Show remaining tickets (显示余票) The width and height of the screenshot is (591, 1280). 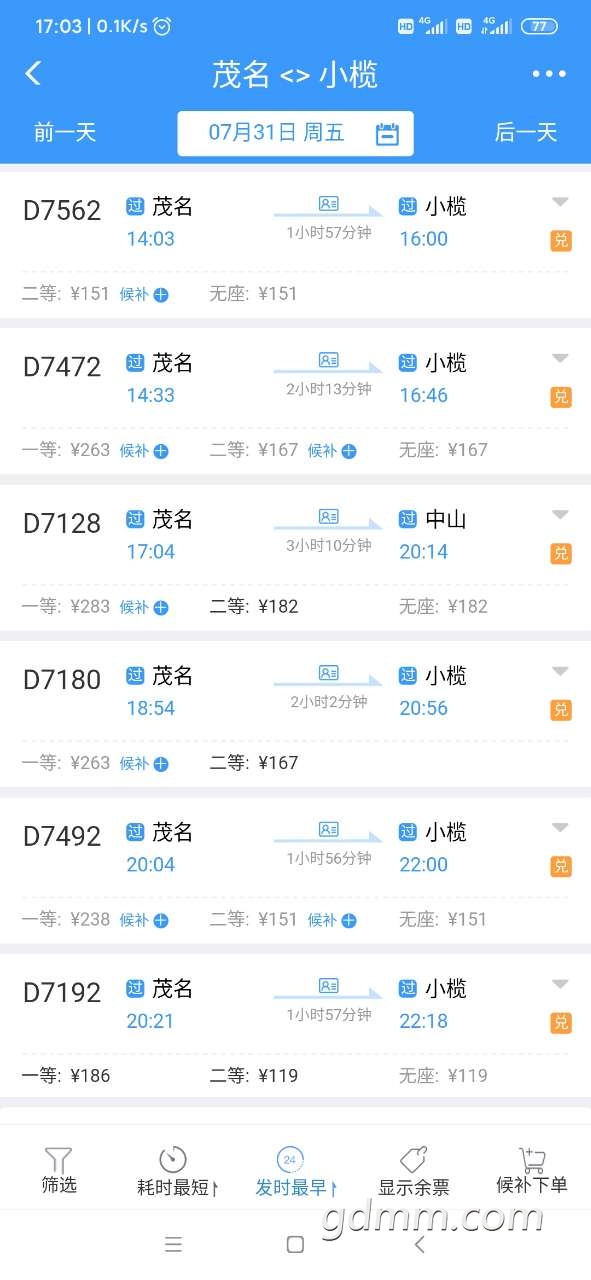(413, 1172)
